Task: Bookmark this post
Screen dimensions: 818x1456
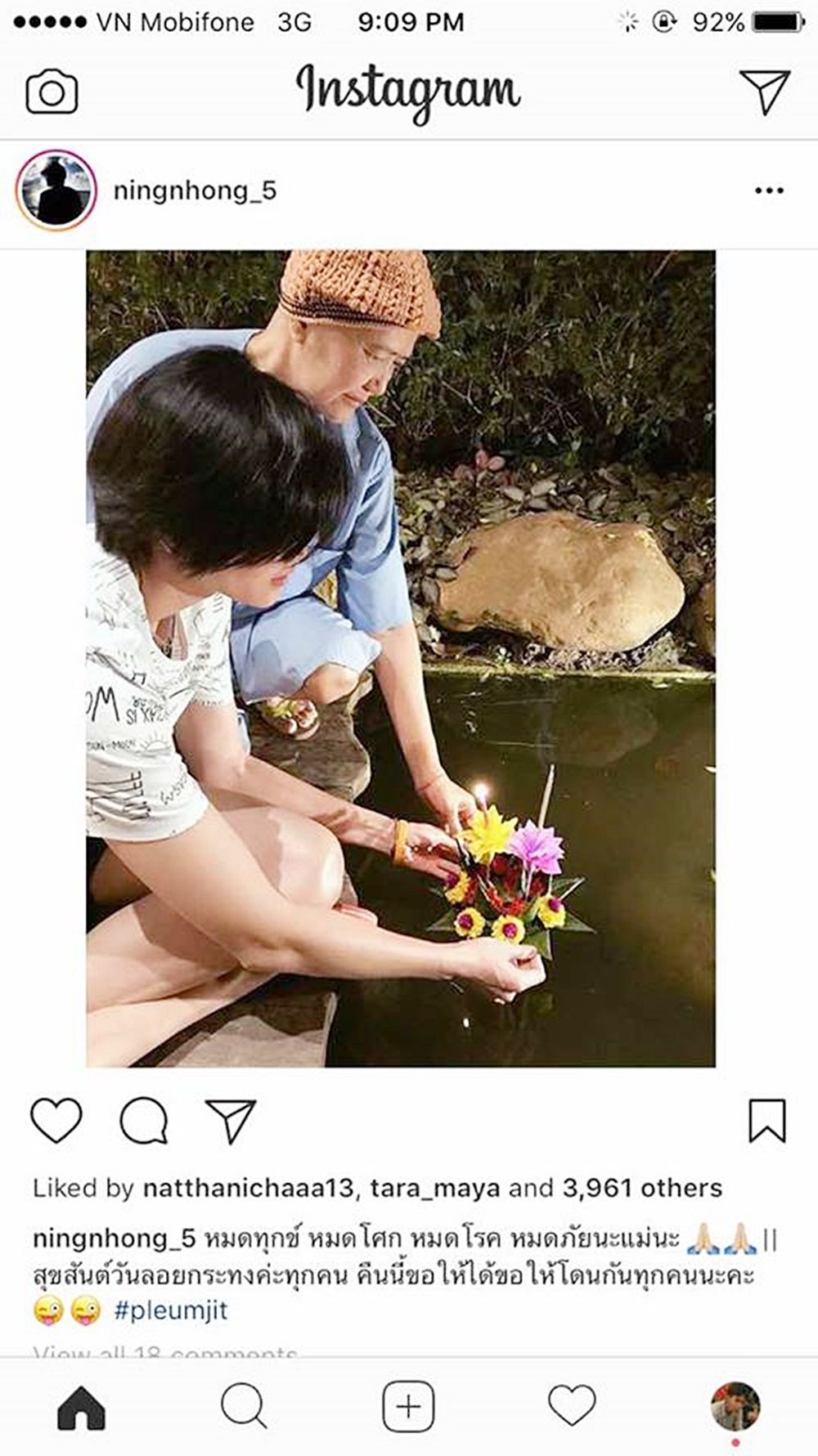Action: (767, 1120)
